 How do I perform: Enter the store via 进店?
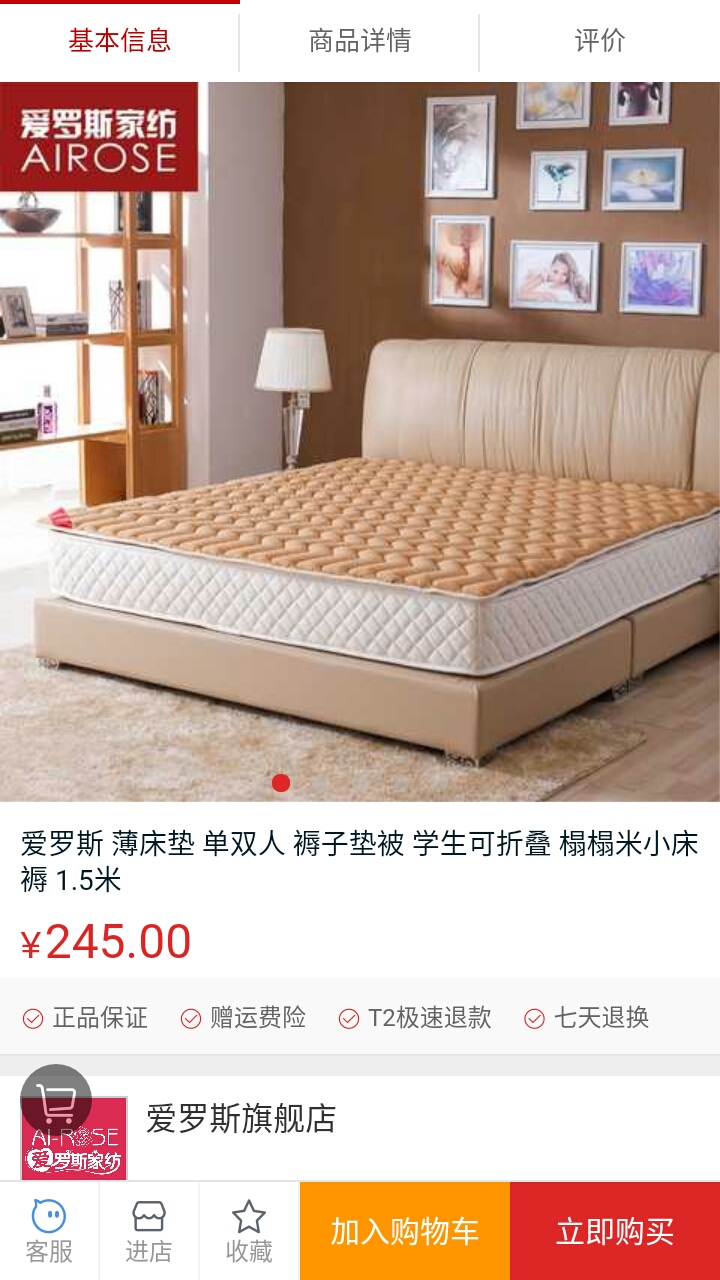pos(149,1231)
